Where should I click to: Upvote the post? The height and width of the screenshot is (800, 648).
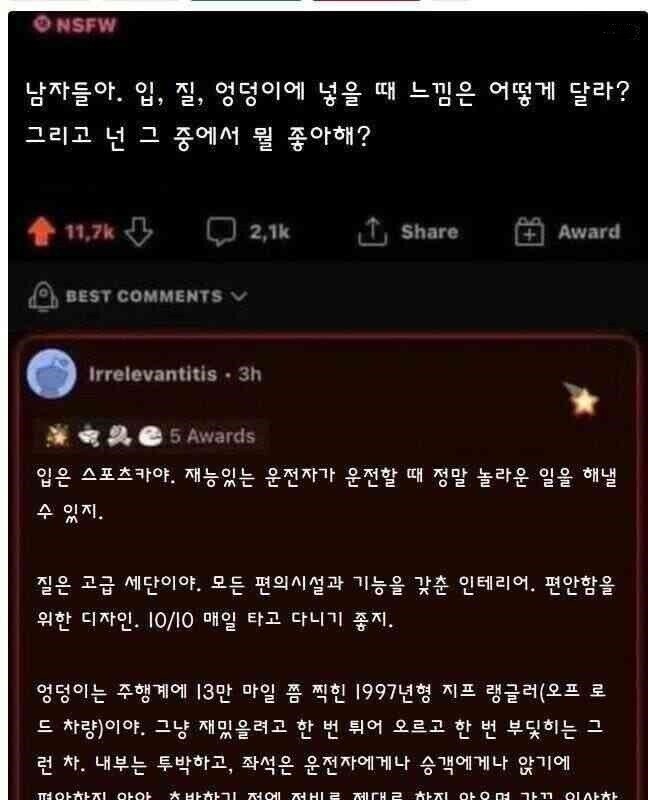click(x=43, y=232)
